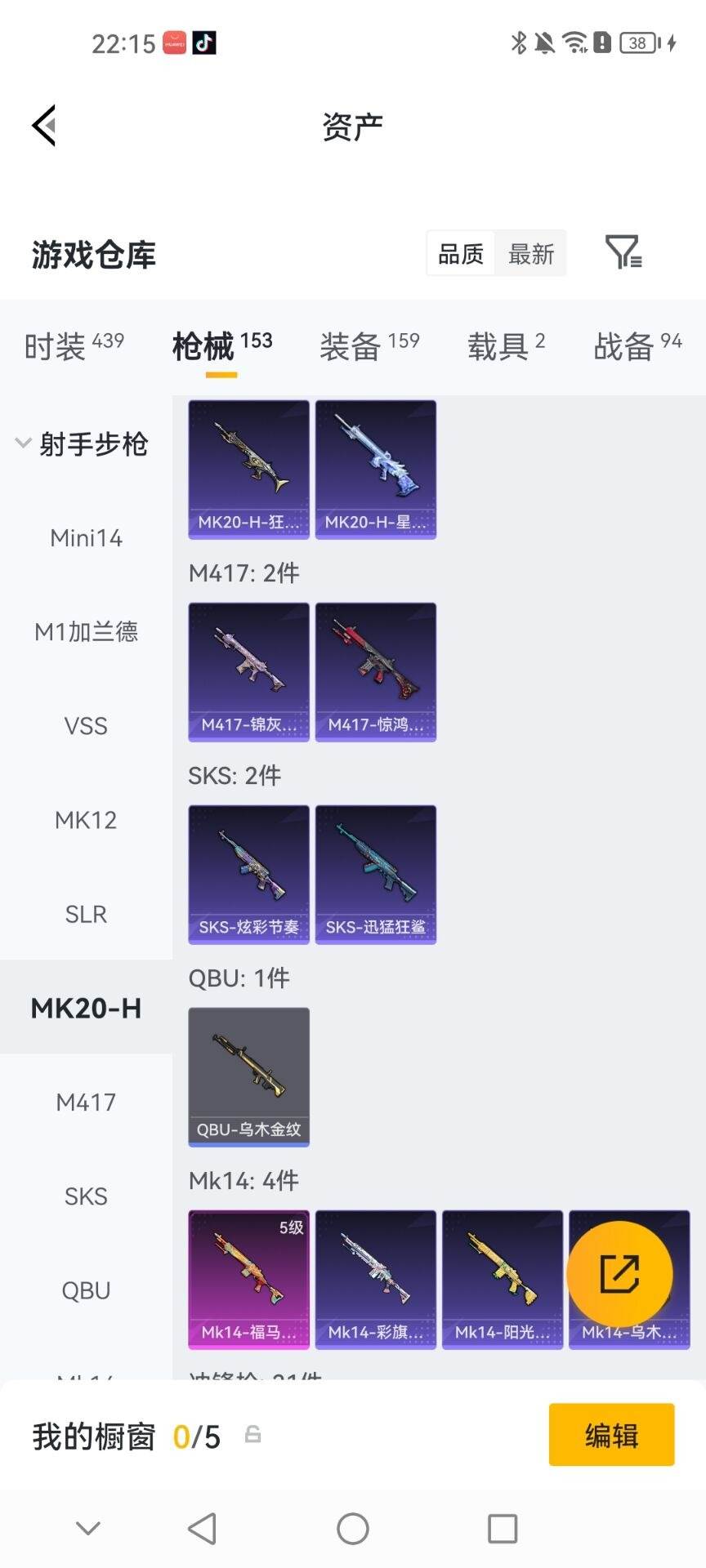Tap the system home button
This screenshot has height=1568, width=706.
pyautogui.click(x=353, y=1529)
